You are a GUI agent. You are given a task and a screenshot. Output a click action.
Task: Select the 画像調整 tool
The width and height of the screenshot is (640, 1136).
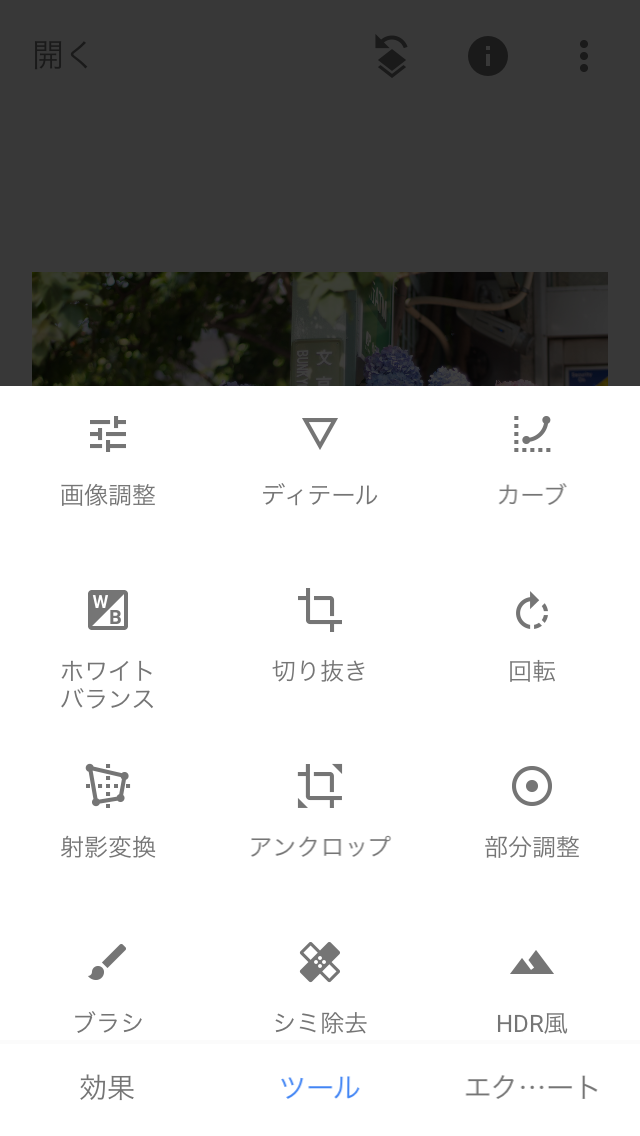coord(108,460)
